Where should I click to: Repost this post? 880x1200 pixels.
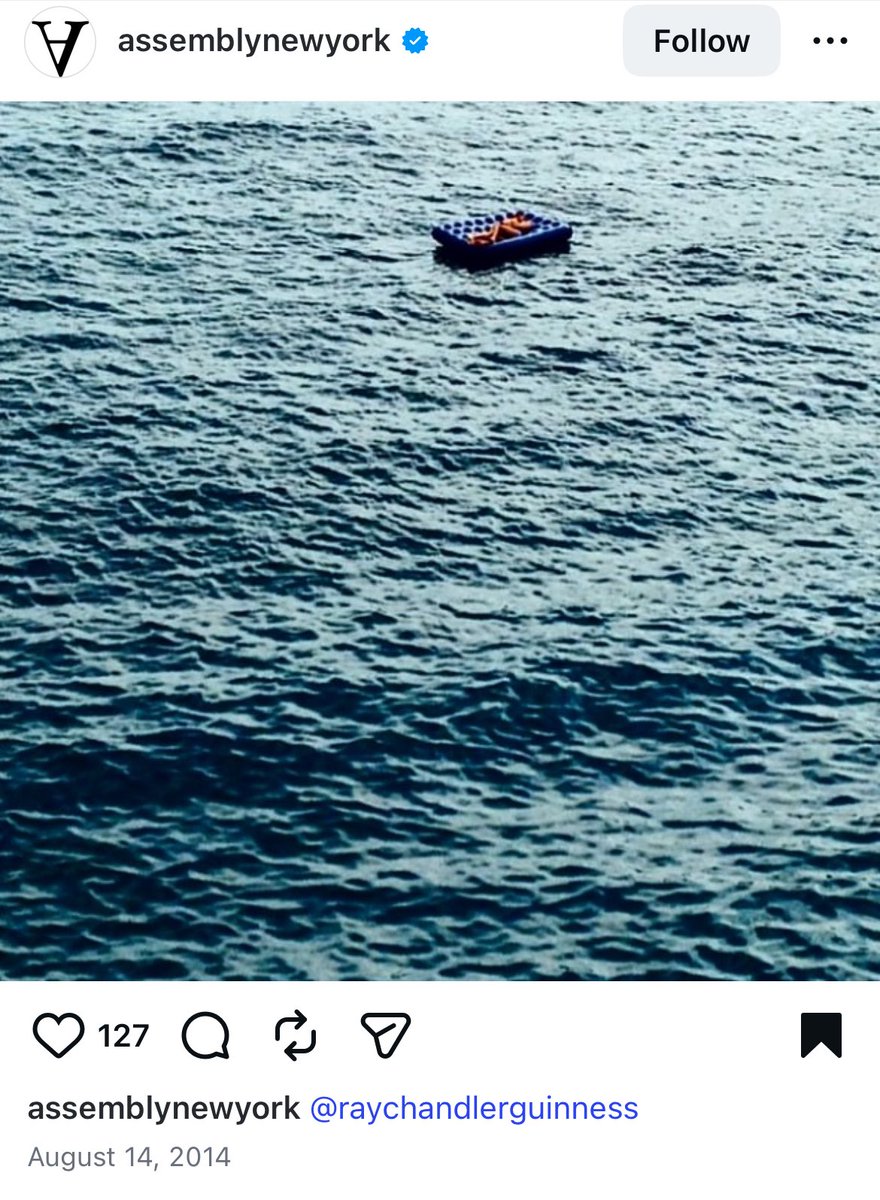point(295,1035)
